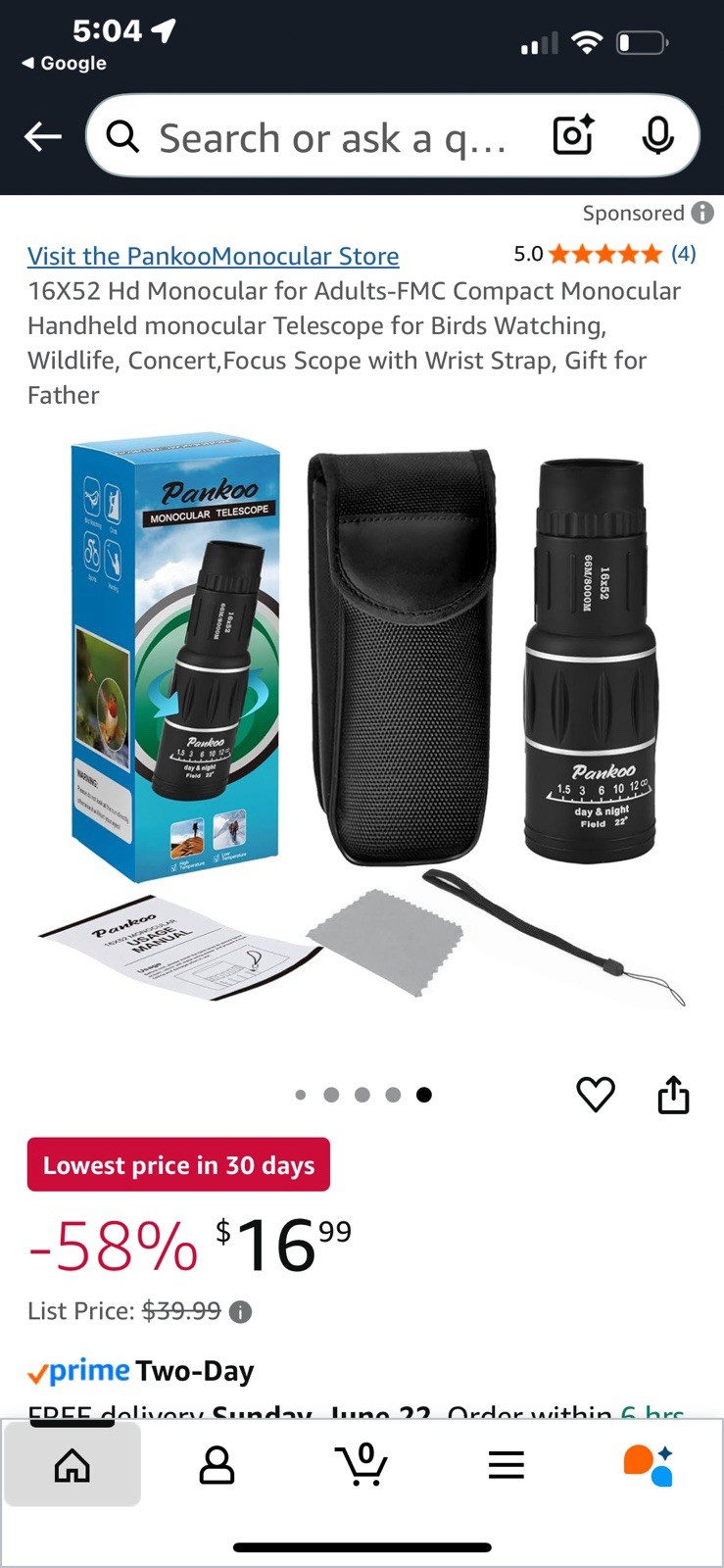The image size is (724, 1568).
Task: Open the Rufus AI assistant
Action: click(650, 1465)
